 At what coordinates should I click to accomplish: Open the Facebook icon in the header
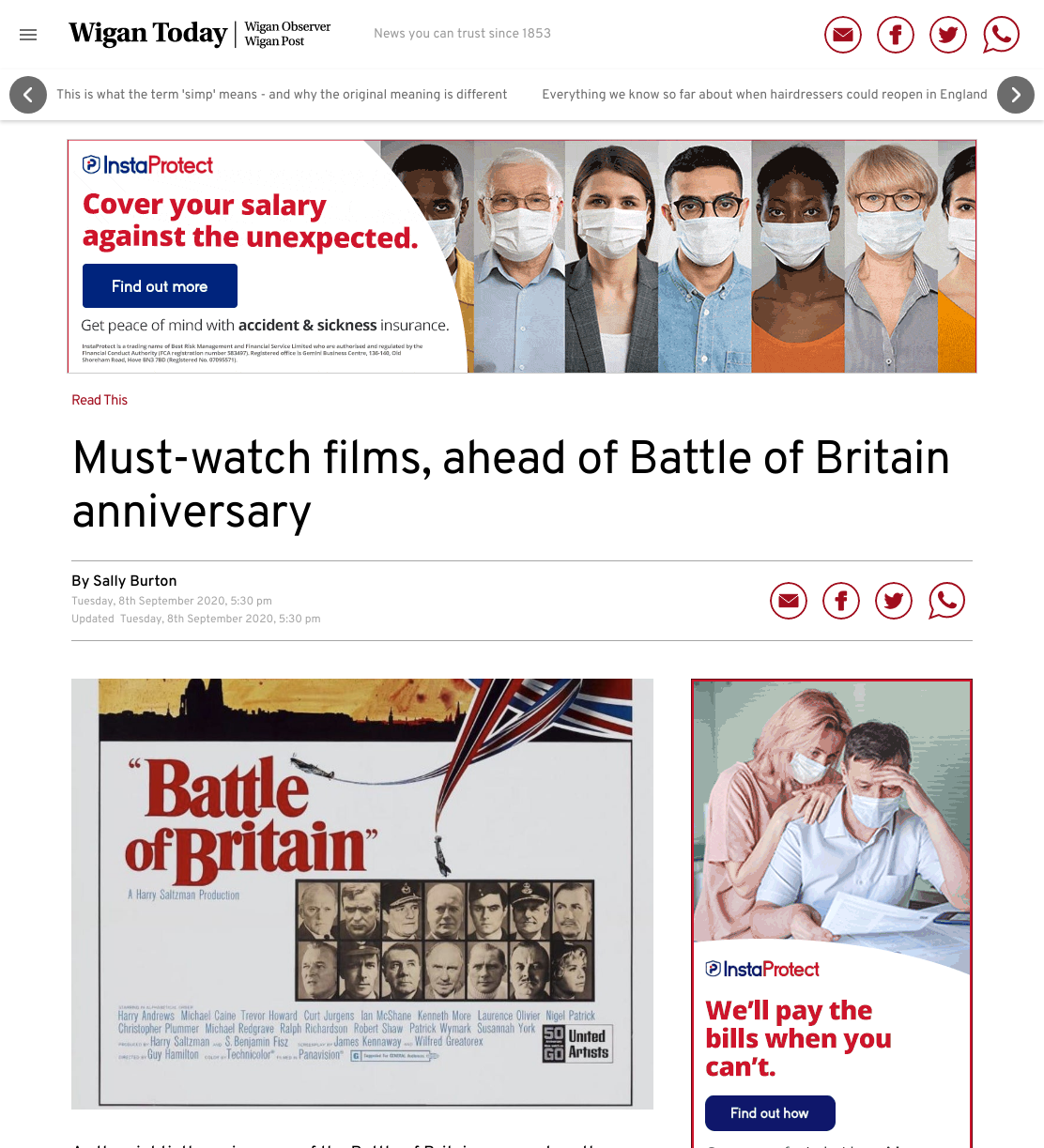click(896, 35)
